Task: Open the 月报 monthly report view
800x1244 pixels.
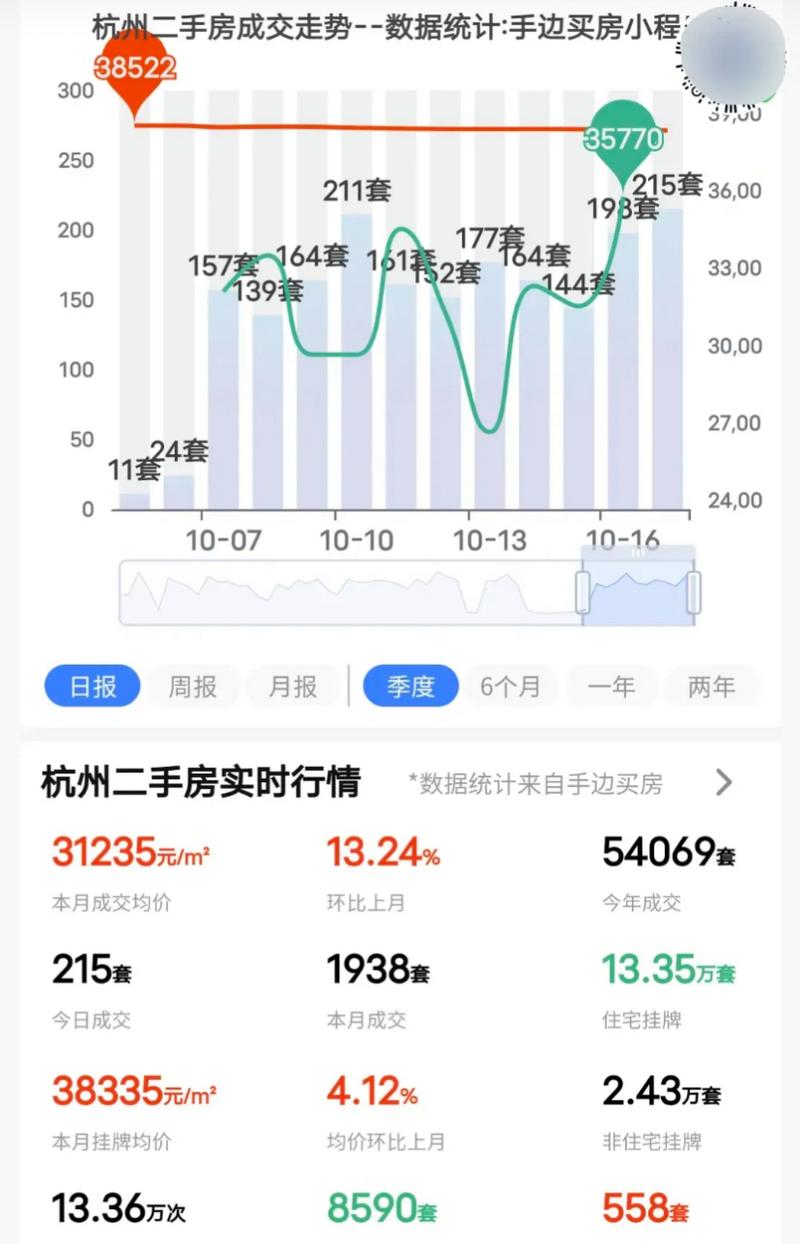Action: [x=293, y=686]
